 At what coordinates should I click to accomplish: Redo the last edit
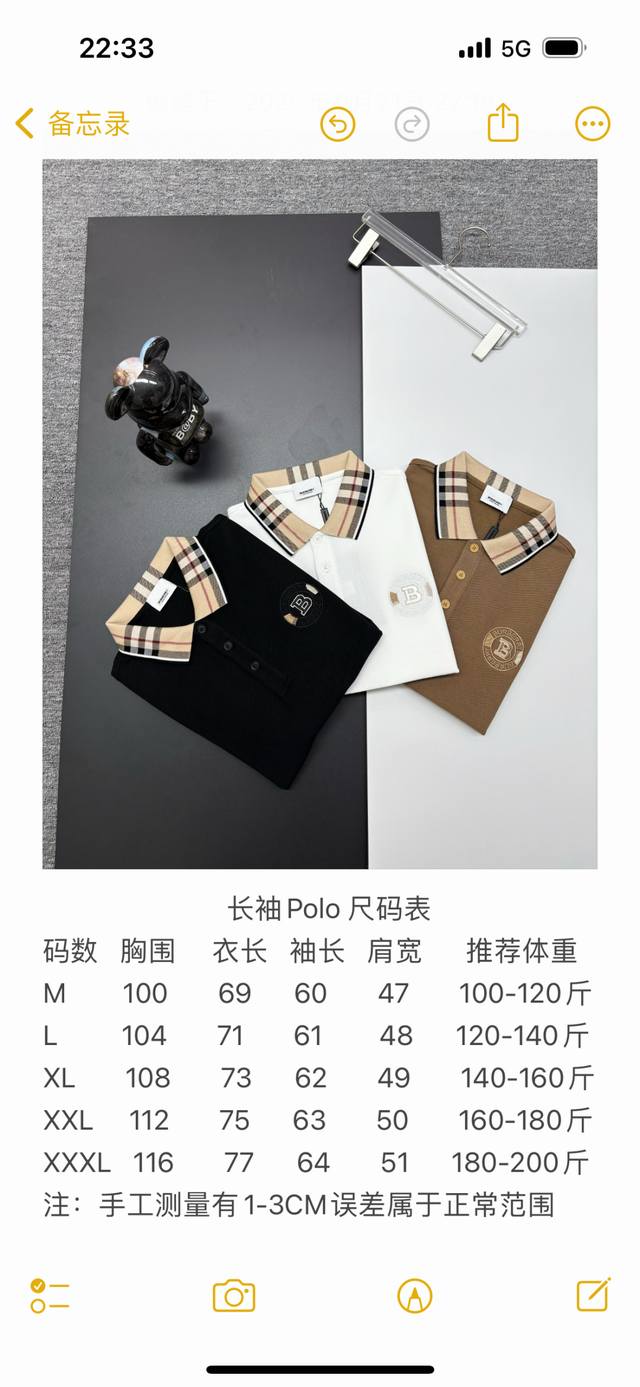[412, 124]
